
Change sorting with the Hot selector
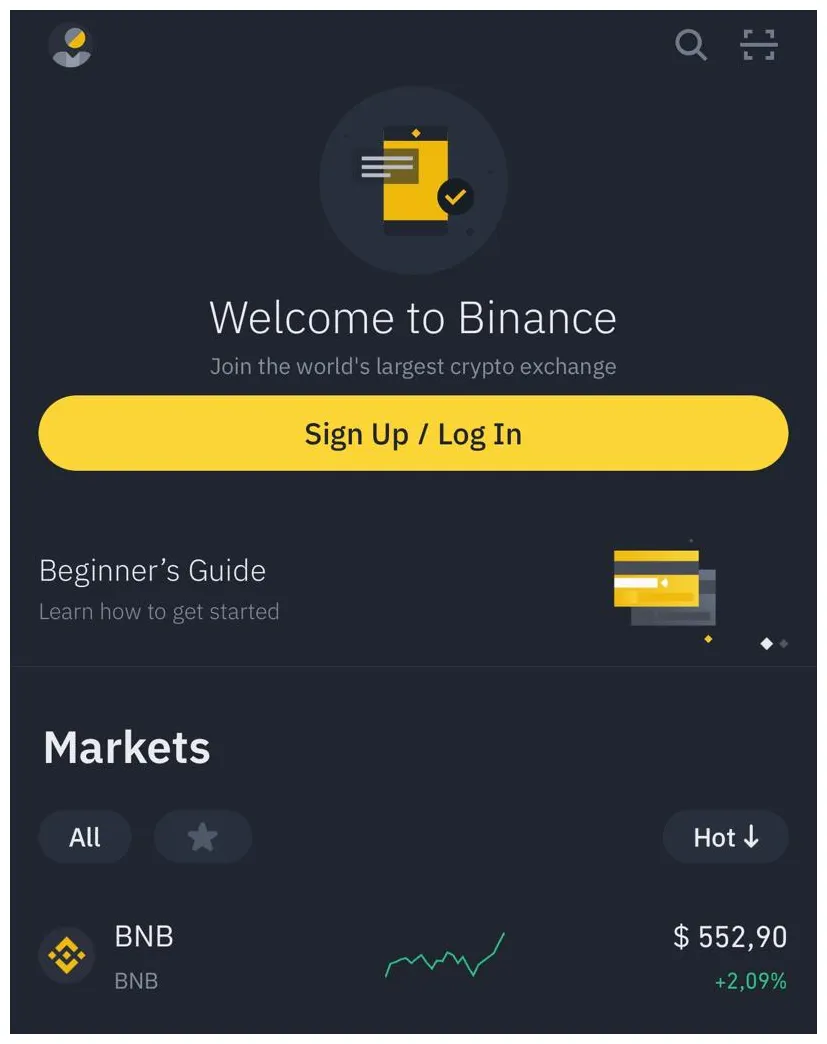coord(725,837)
